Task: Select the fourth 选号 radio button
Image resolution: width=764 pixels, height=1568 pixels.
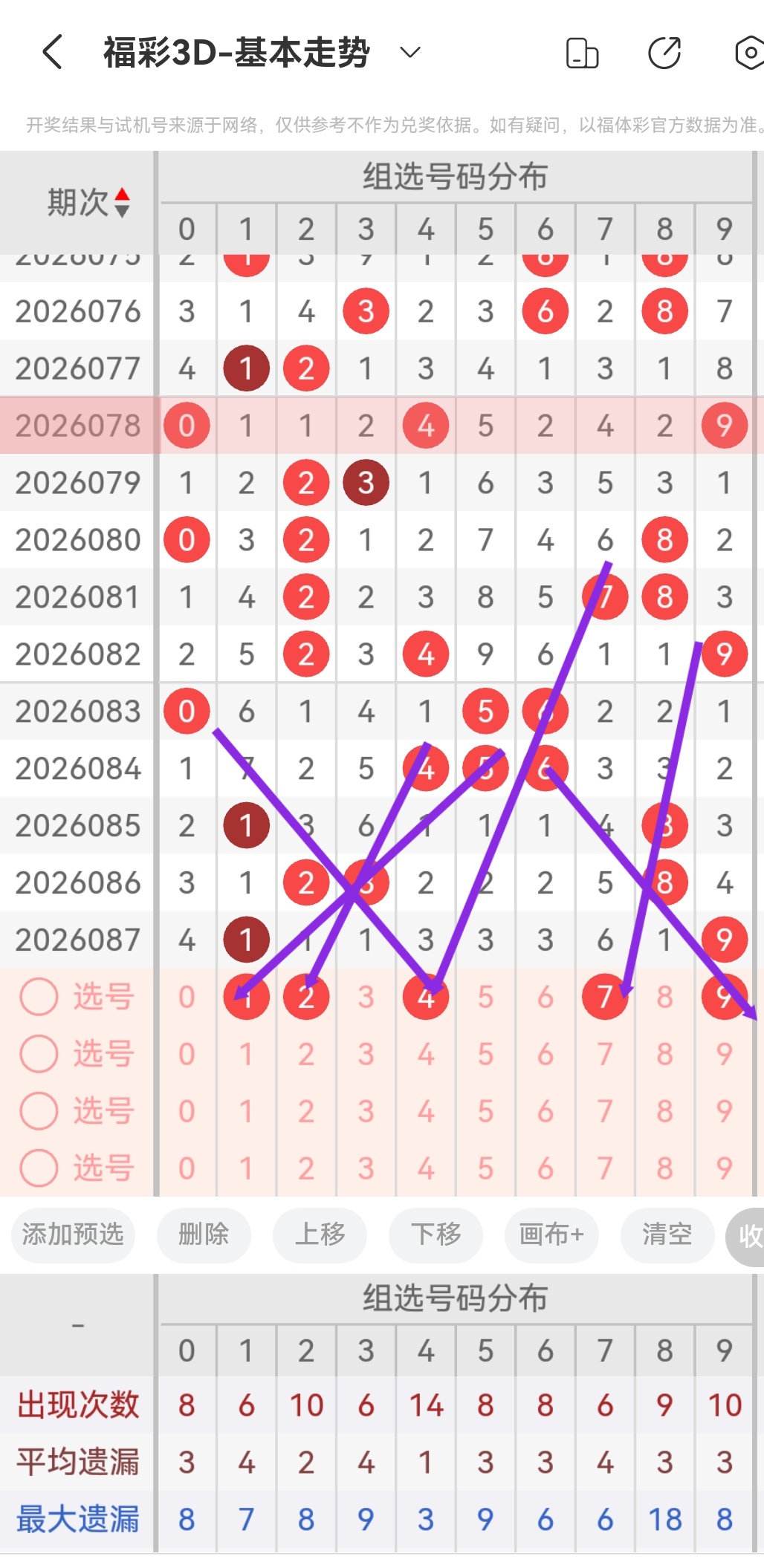Action: tap(38, 1167)
